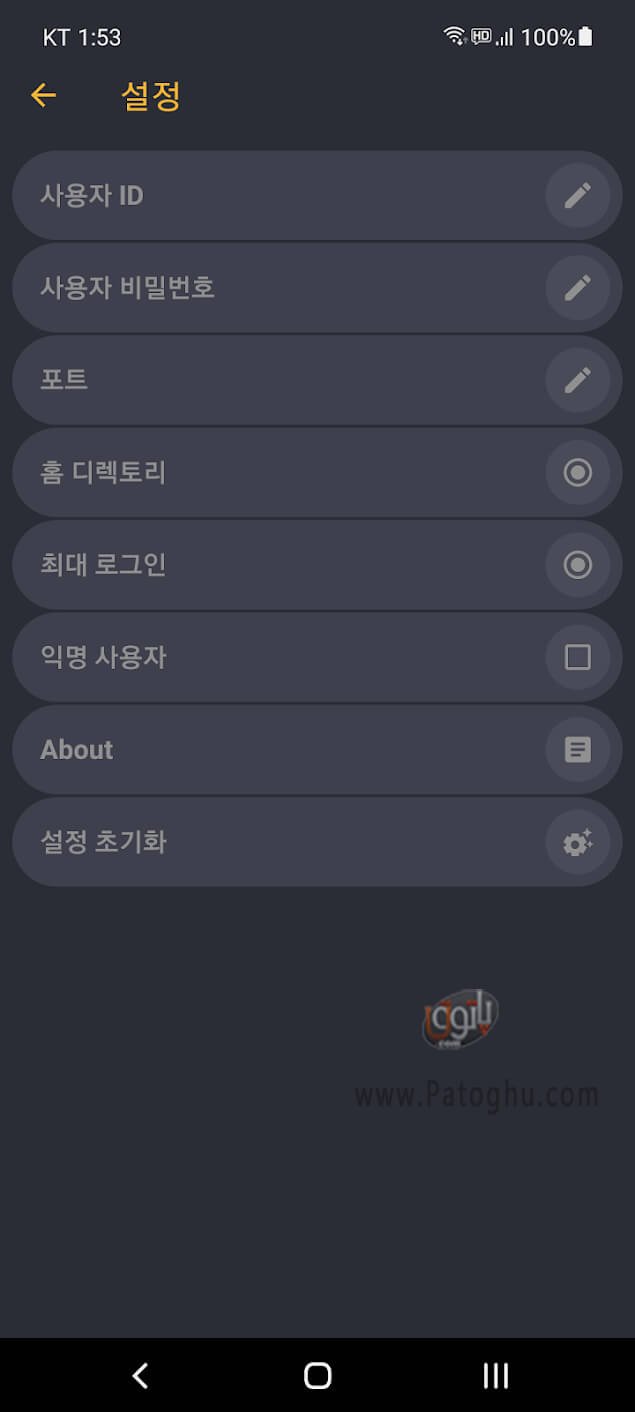This screenshot has height=1412, width=635.
Task: Edit the 사용자 ID setting
Action: click(x=577, y=195)
